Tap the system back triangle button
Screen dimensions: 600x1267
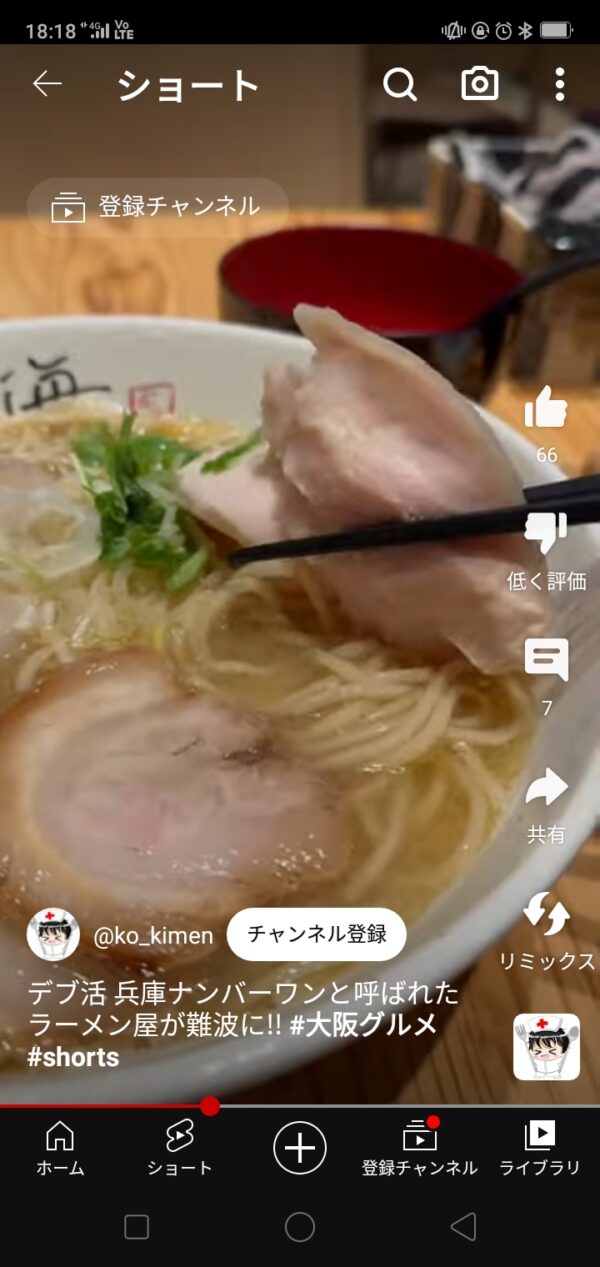tap(463, 1227)
